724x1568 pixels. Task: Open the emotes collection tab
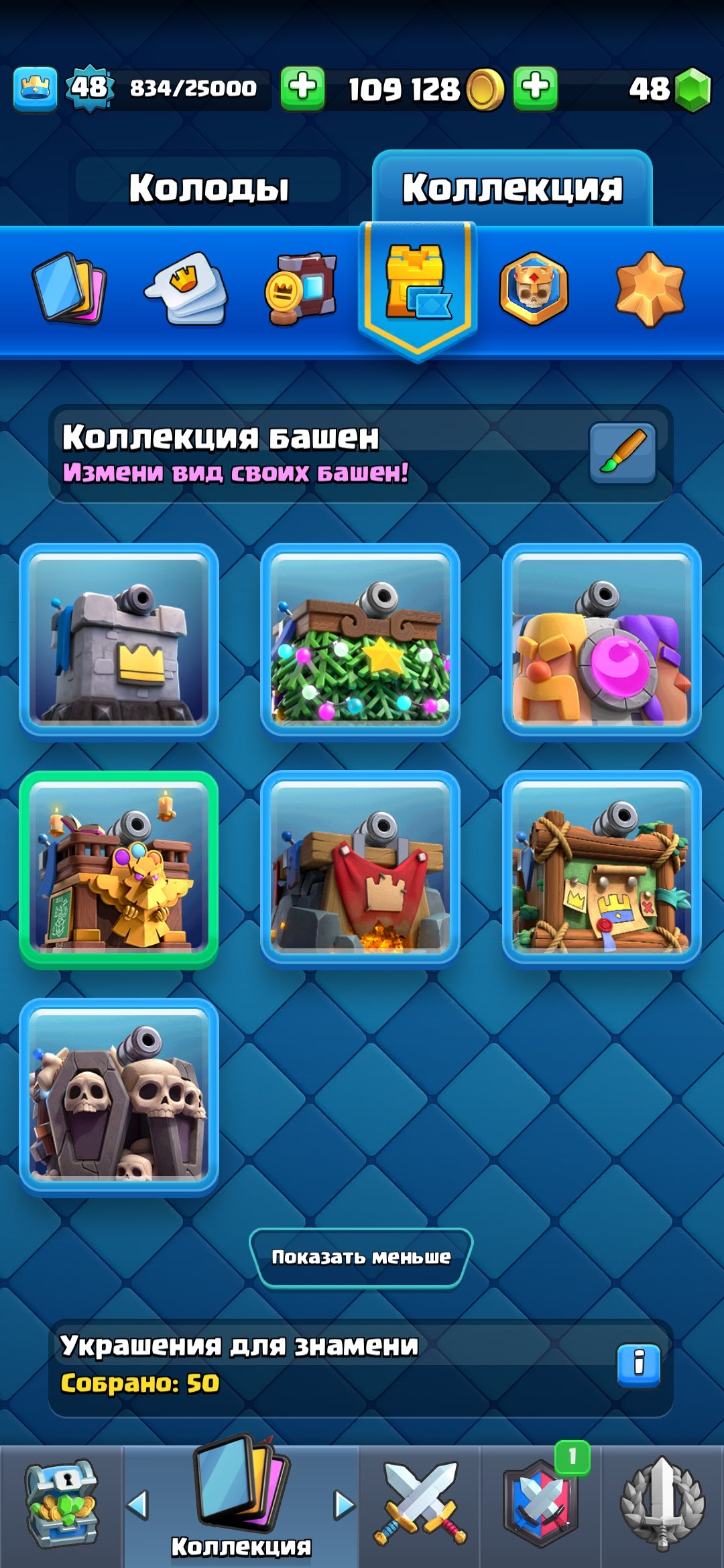(186, 288)
